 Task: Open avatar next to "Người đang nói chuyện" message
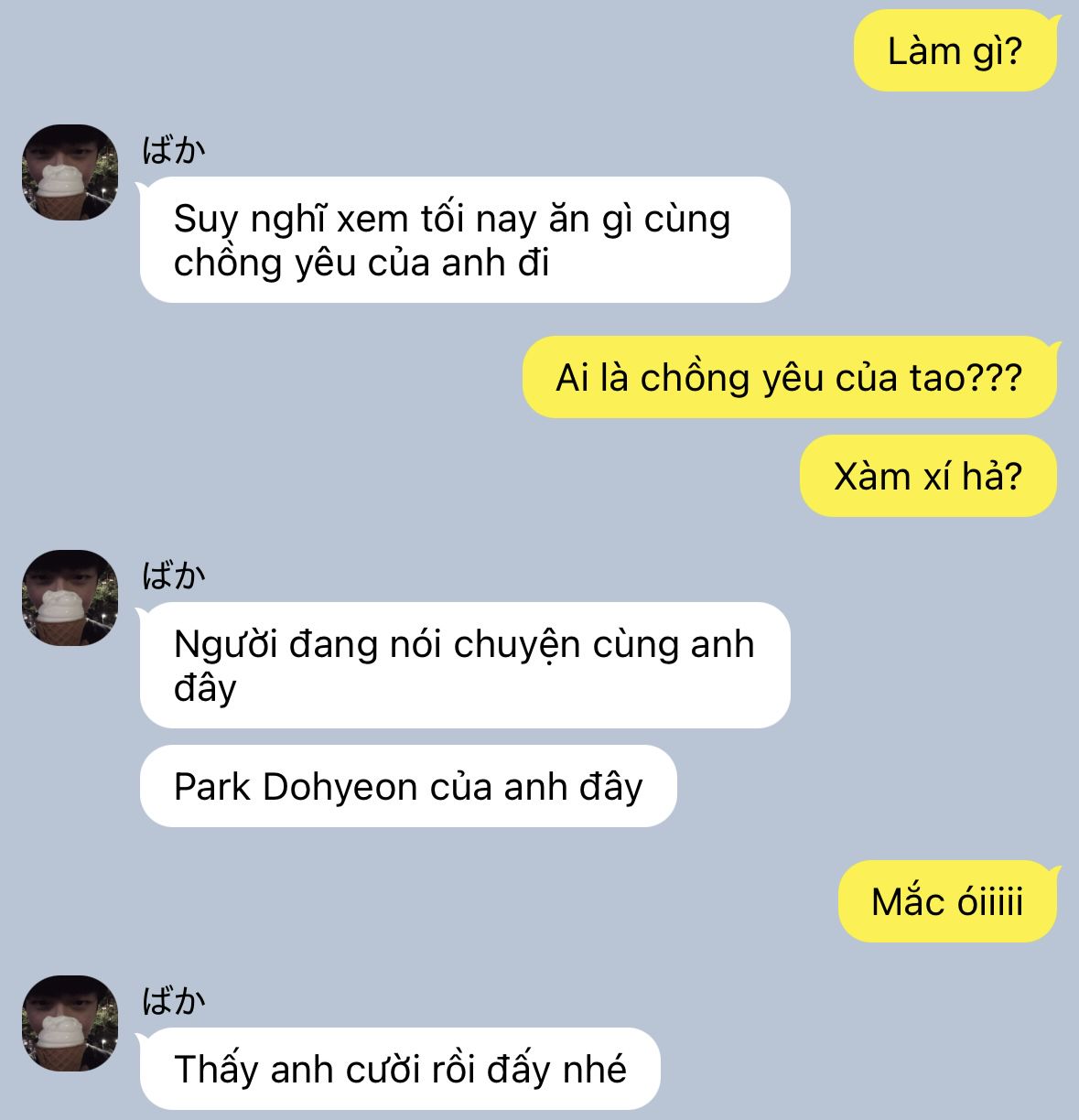click(x=70, y=598)
